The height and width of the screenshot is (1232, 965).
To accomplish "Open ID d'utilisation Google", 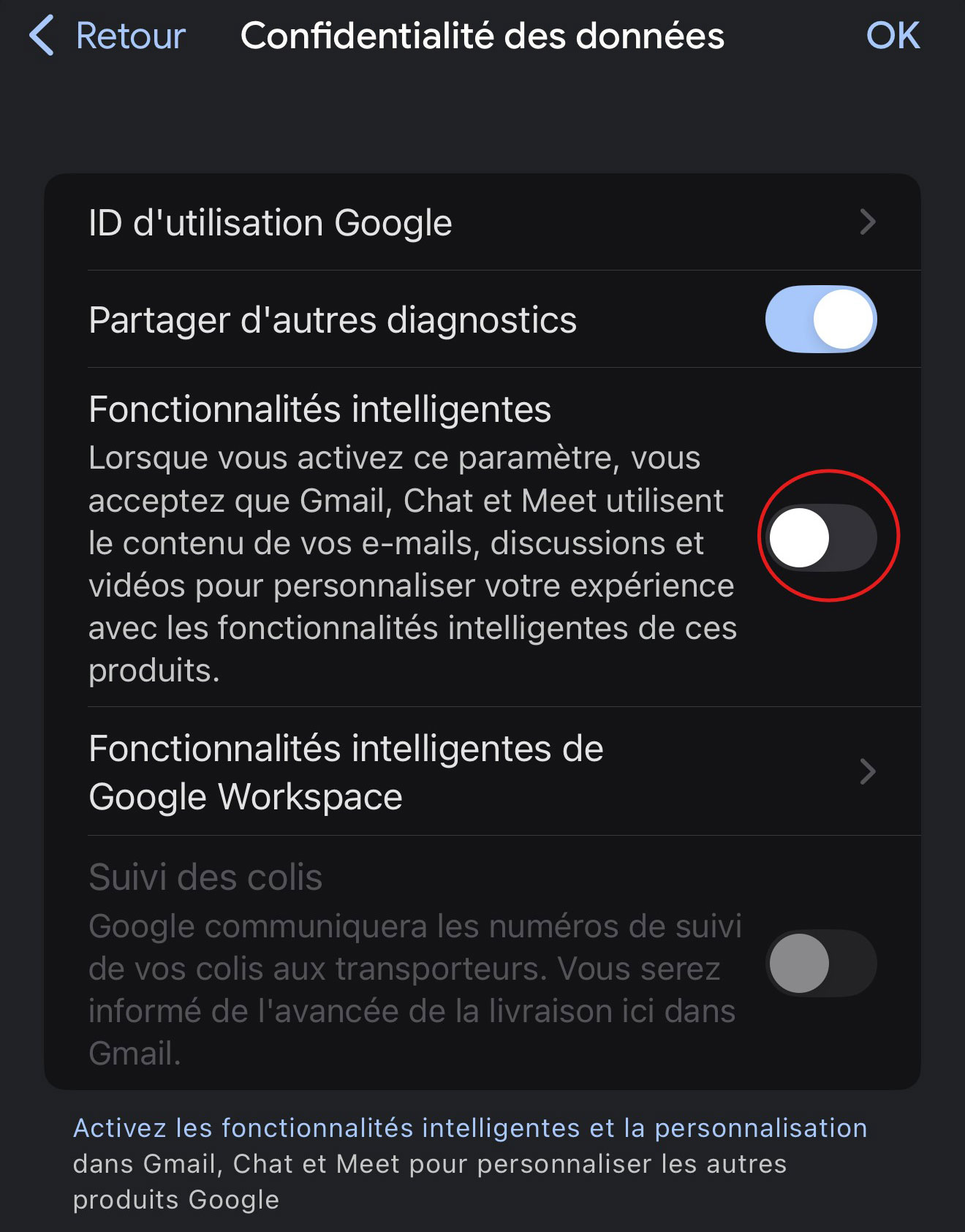I will point(481,222).
